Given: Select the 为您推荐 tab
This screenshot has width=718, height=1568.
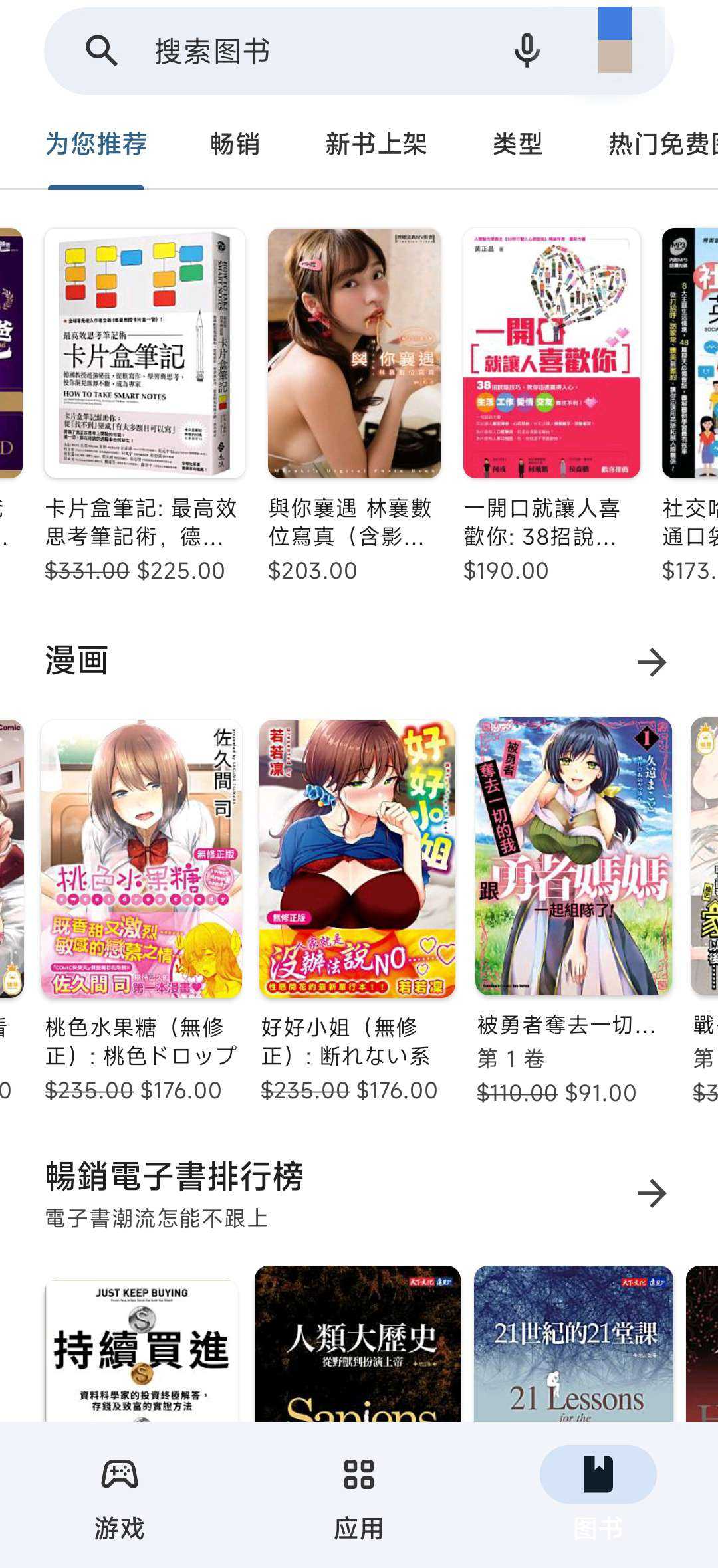Looking at the screenshot, I should tap(96, 144).
